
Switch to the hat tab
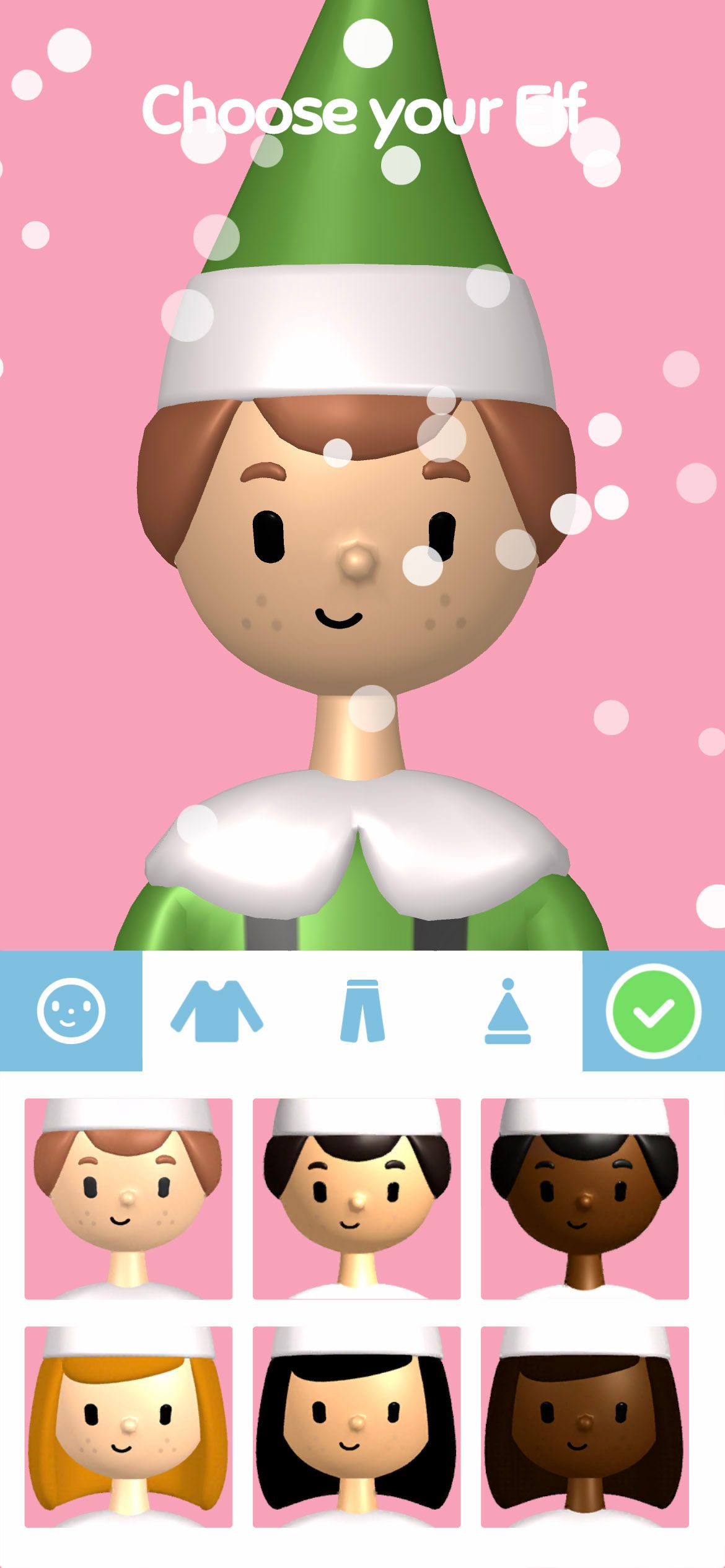point(507,1011)
